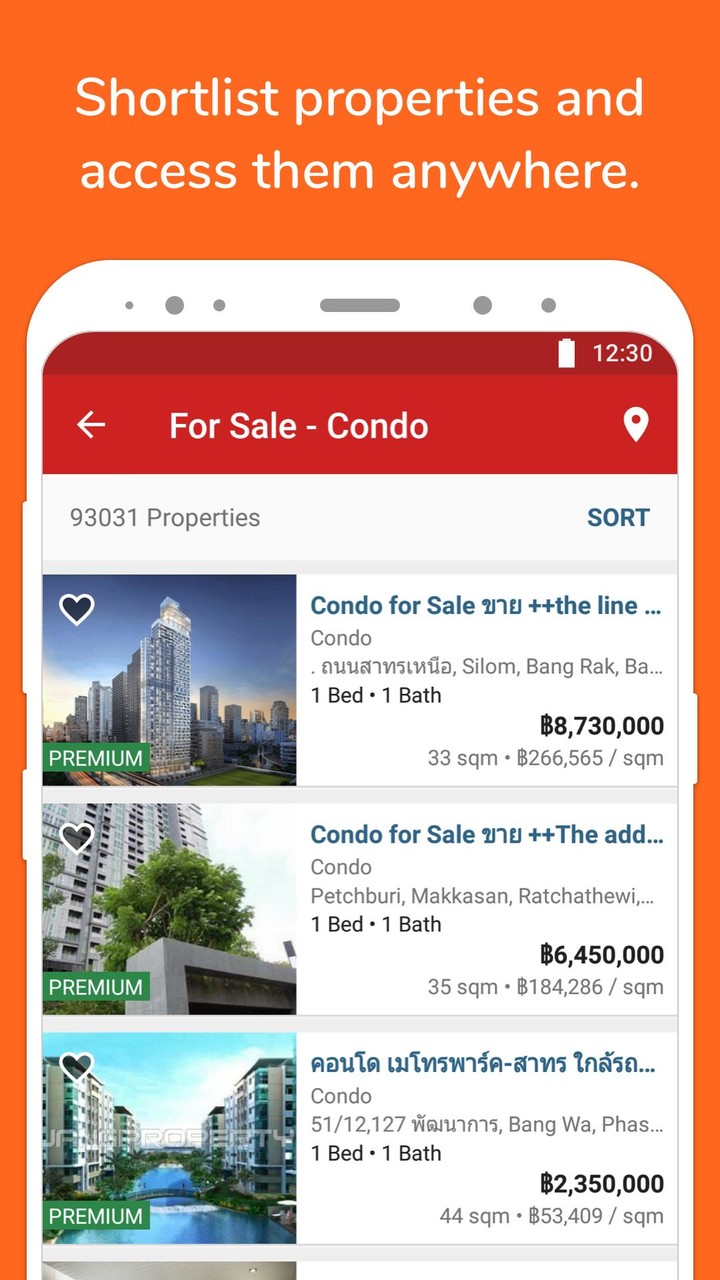Viewport: 720px width, 1280px height.
Task: Click the For Sale - Condo title bar
Action: tap(299, 425)
